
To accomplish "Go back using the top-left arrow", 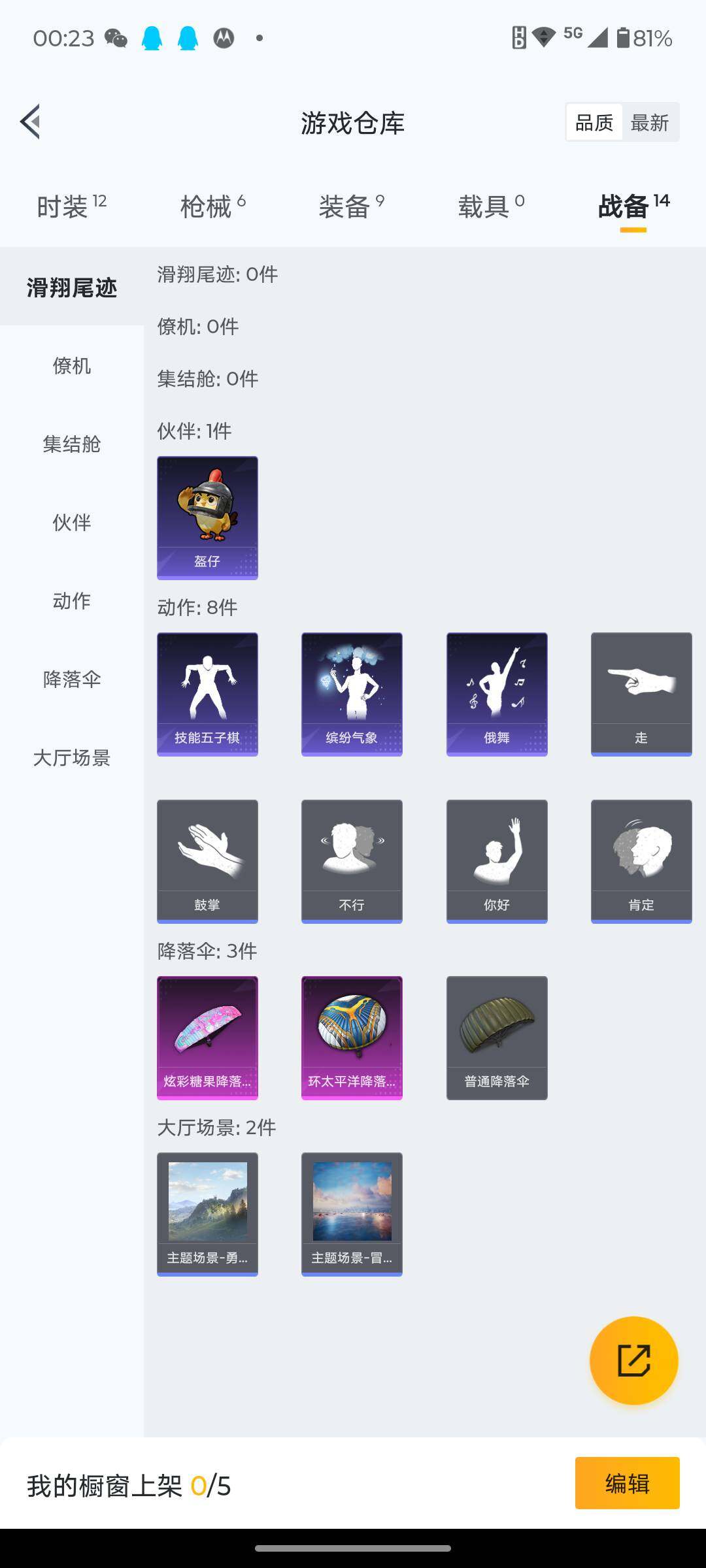I will point(30,122).
